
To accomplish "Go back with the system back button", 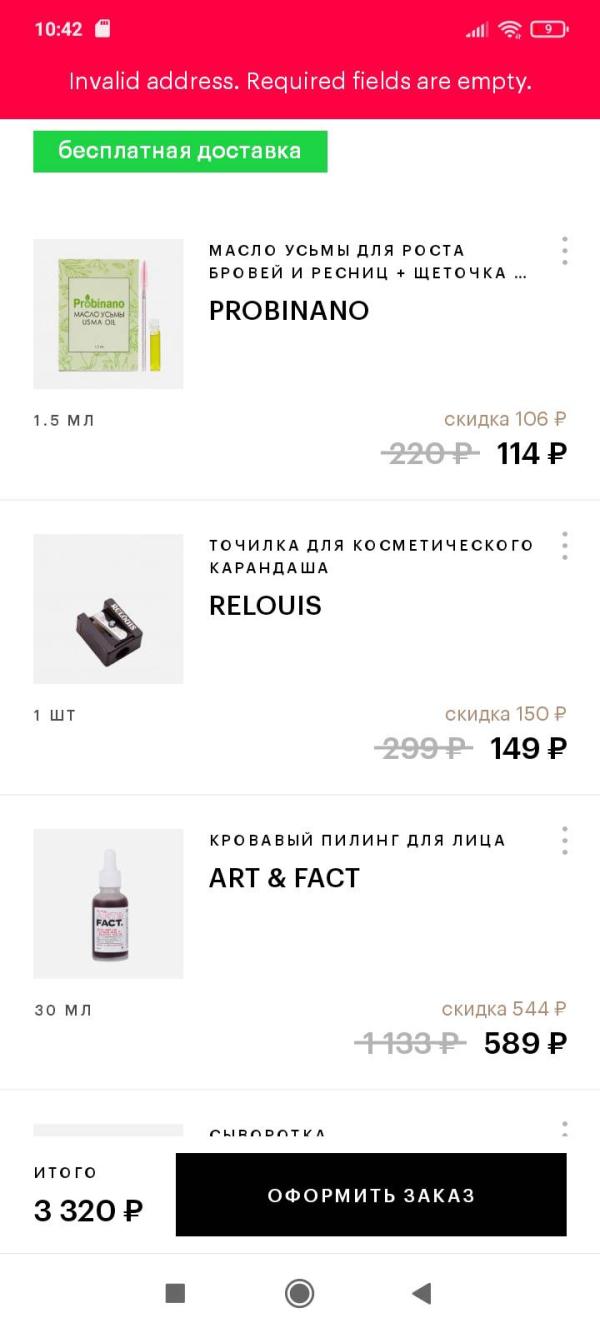I will point(422,1293).
